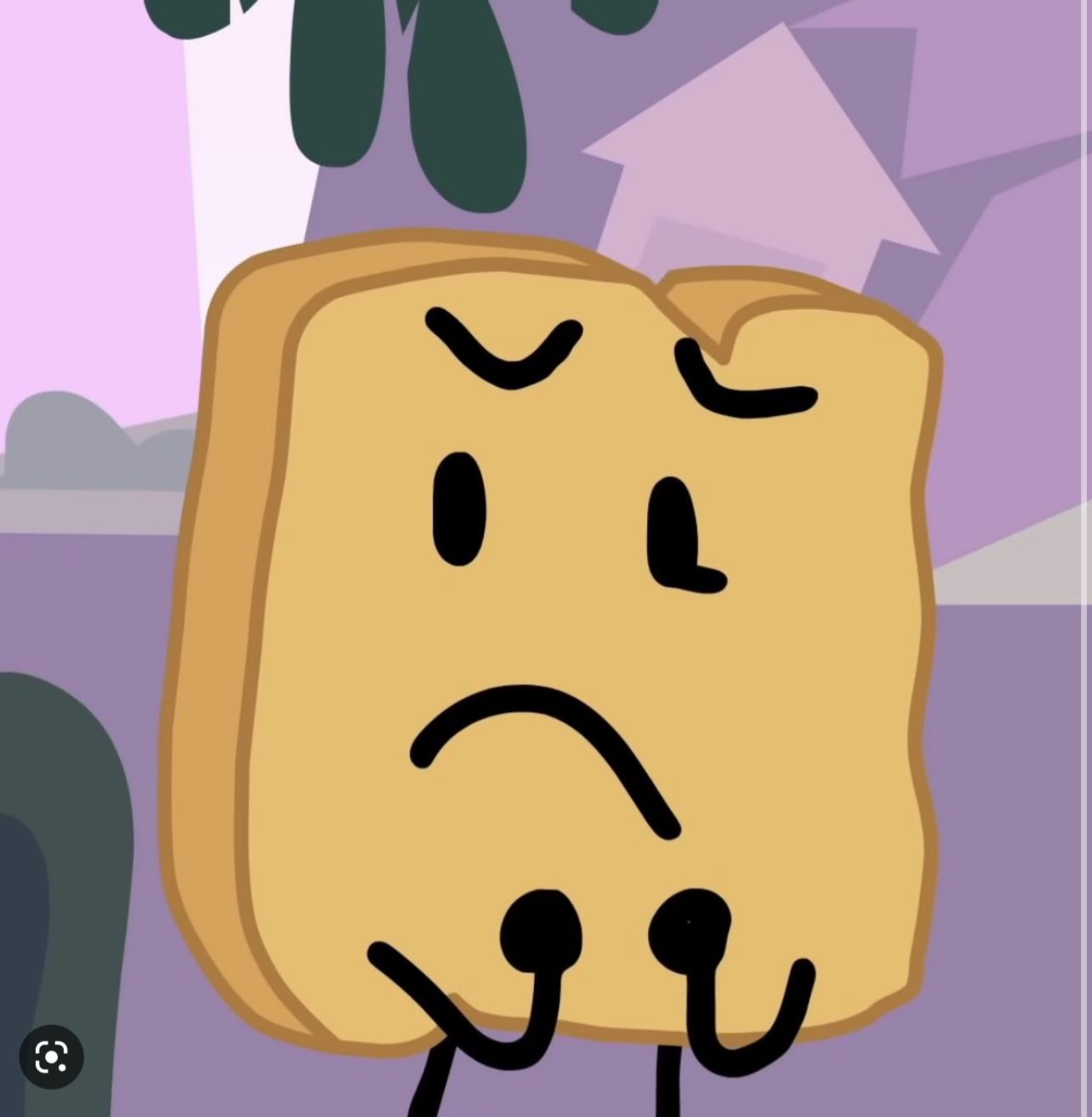This screenshot has height=1117, width=1092.
Task: Open visual search lens icon
Action: click(x=51, y=1057)
